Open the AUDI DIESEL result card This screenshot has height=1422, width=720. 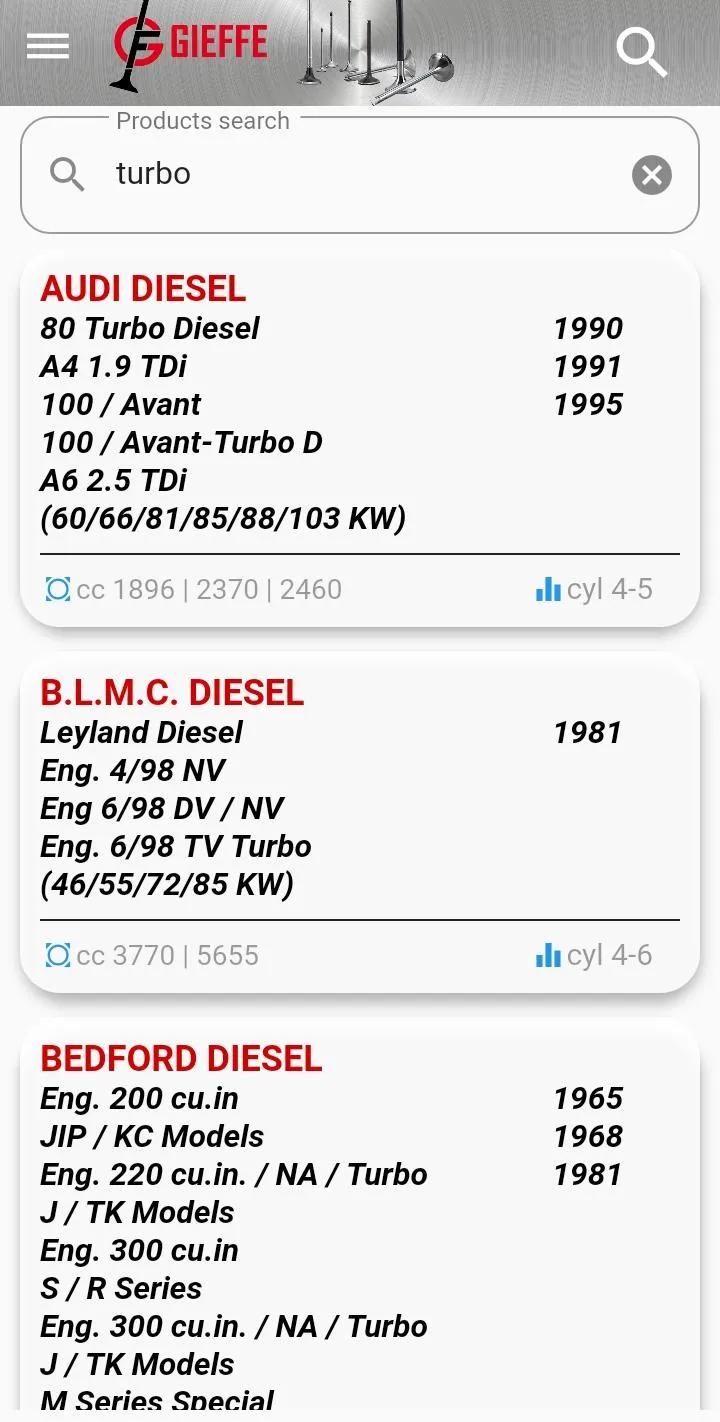point(360,438)
